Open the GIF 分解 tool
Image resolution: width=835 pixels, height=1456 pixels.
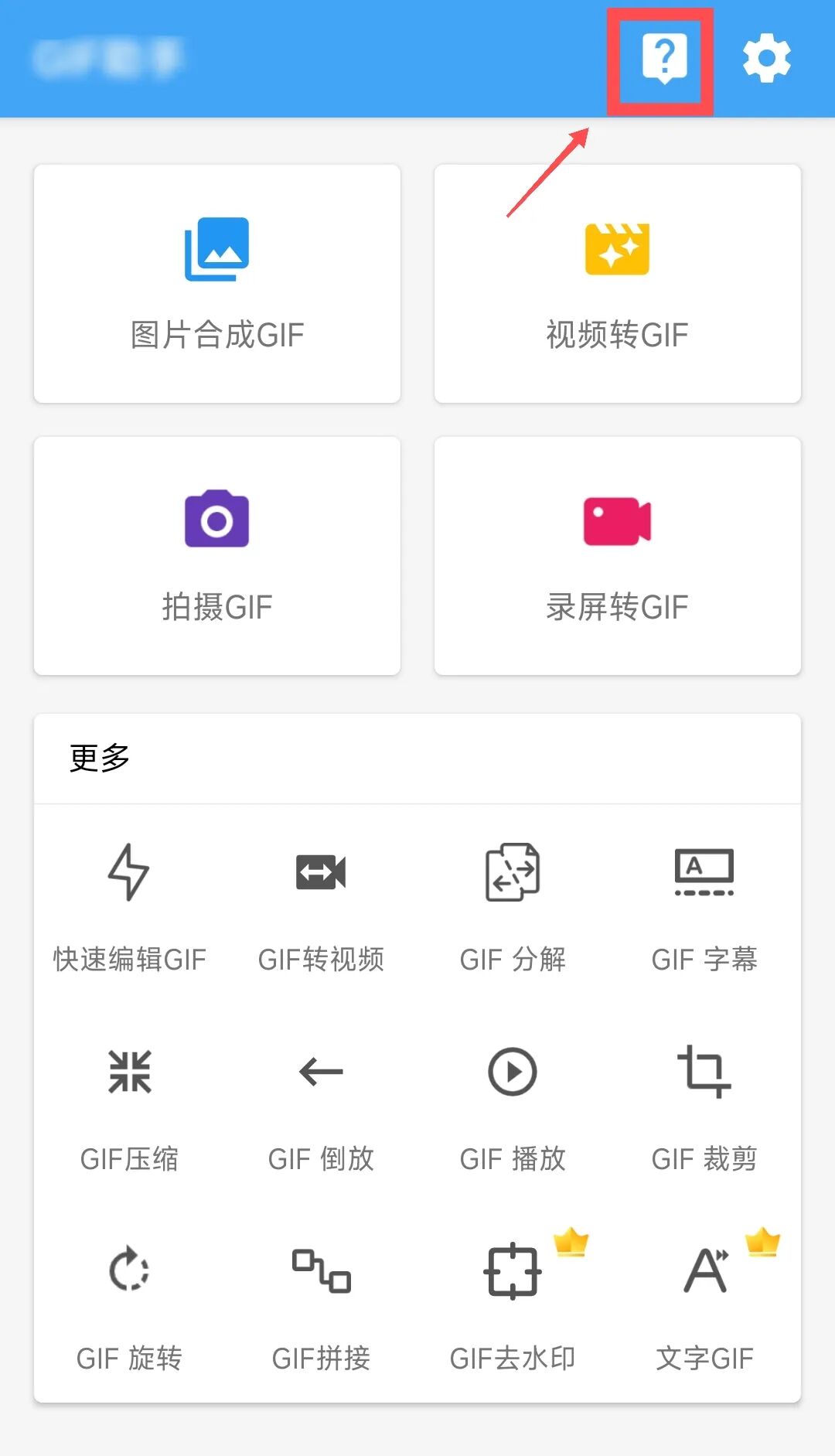click(513, 906)
